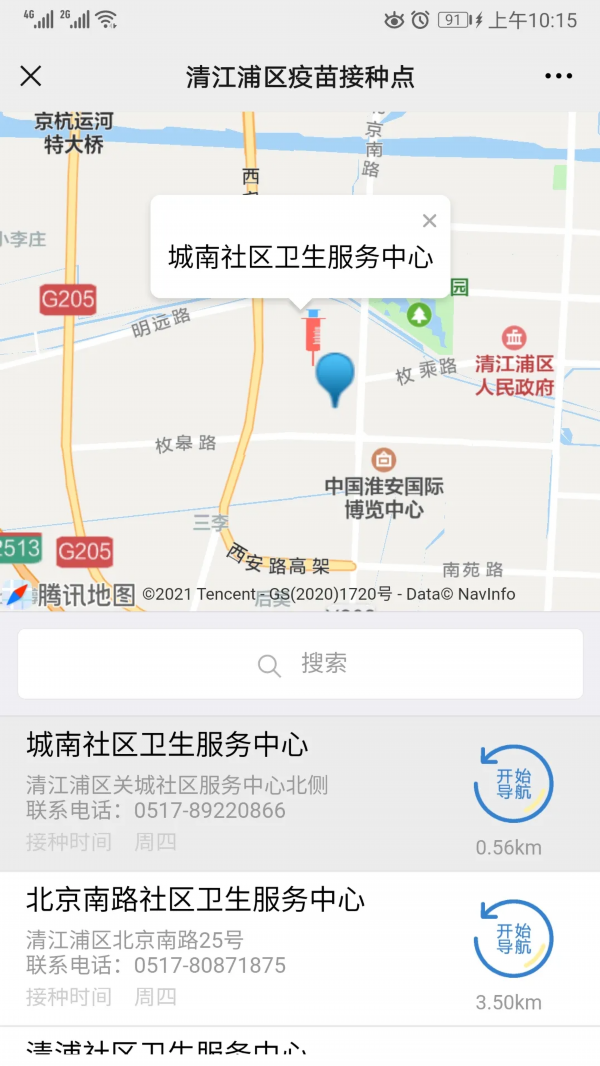Close the mini program with the X icon

[31, 76]
